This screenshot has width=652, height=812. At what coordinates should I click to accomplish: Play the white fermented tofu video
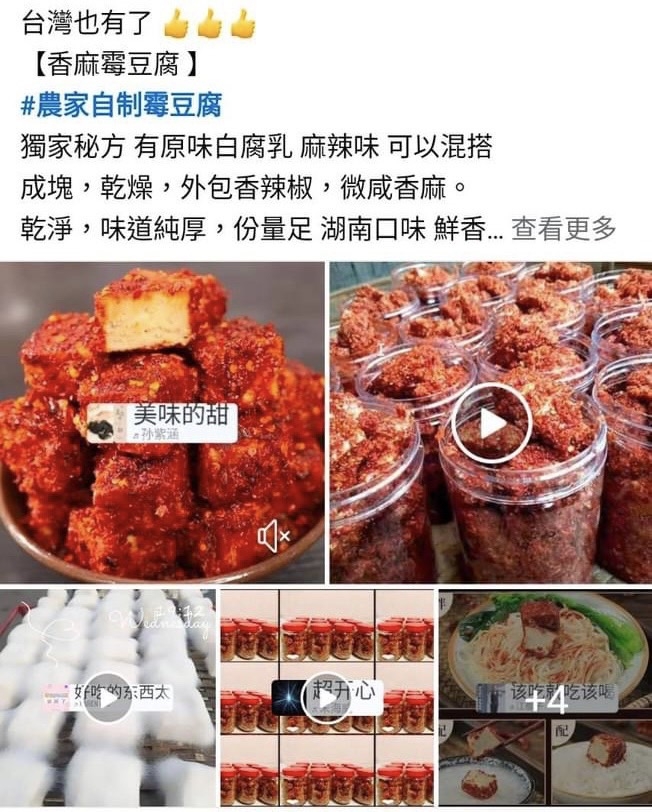click(x=107, y=697)
